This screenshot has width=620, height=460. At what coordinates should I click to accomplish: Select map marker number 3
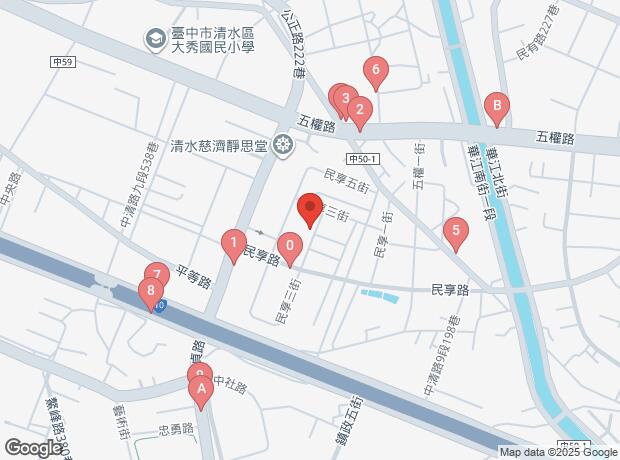[345, 98]
